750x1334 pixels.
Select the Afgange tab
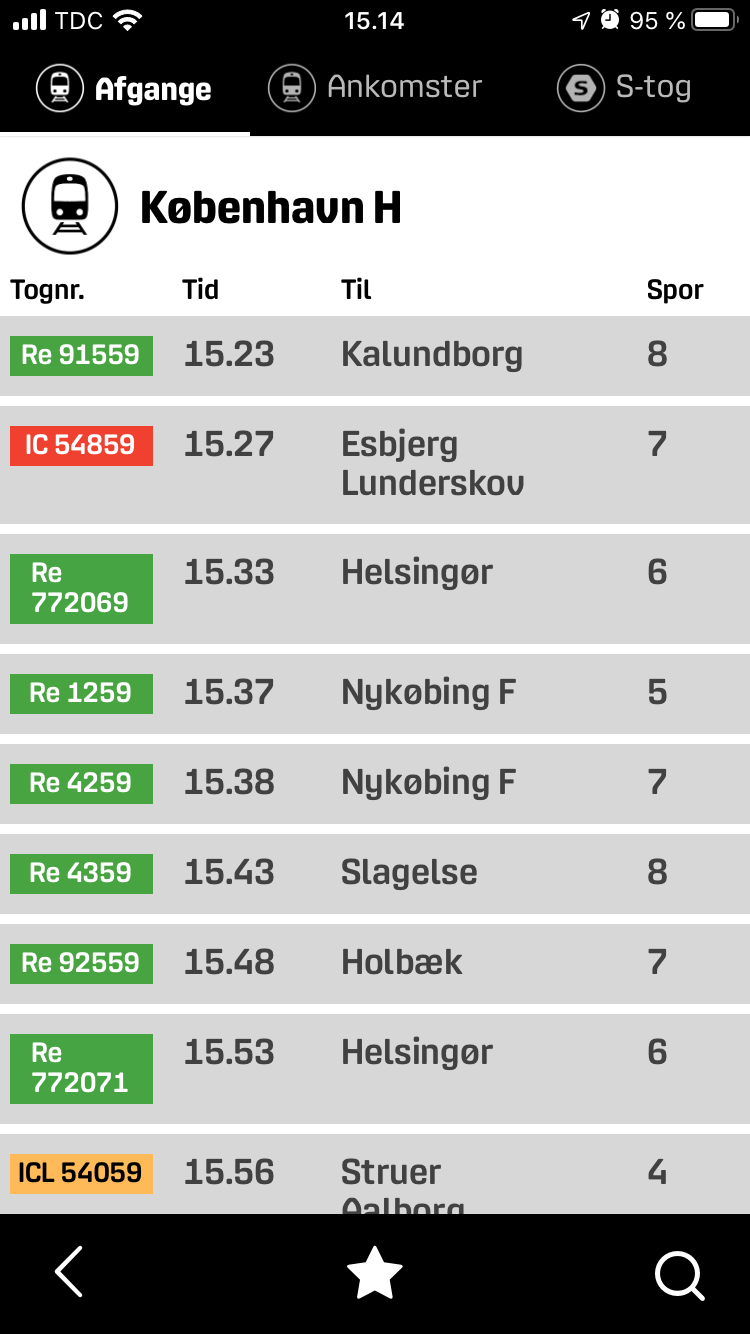pos(125,88)
